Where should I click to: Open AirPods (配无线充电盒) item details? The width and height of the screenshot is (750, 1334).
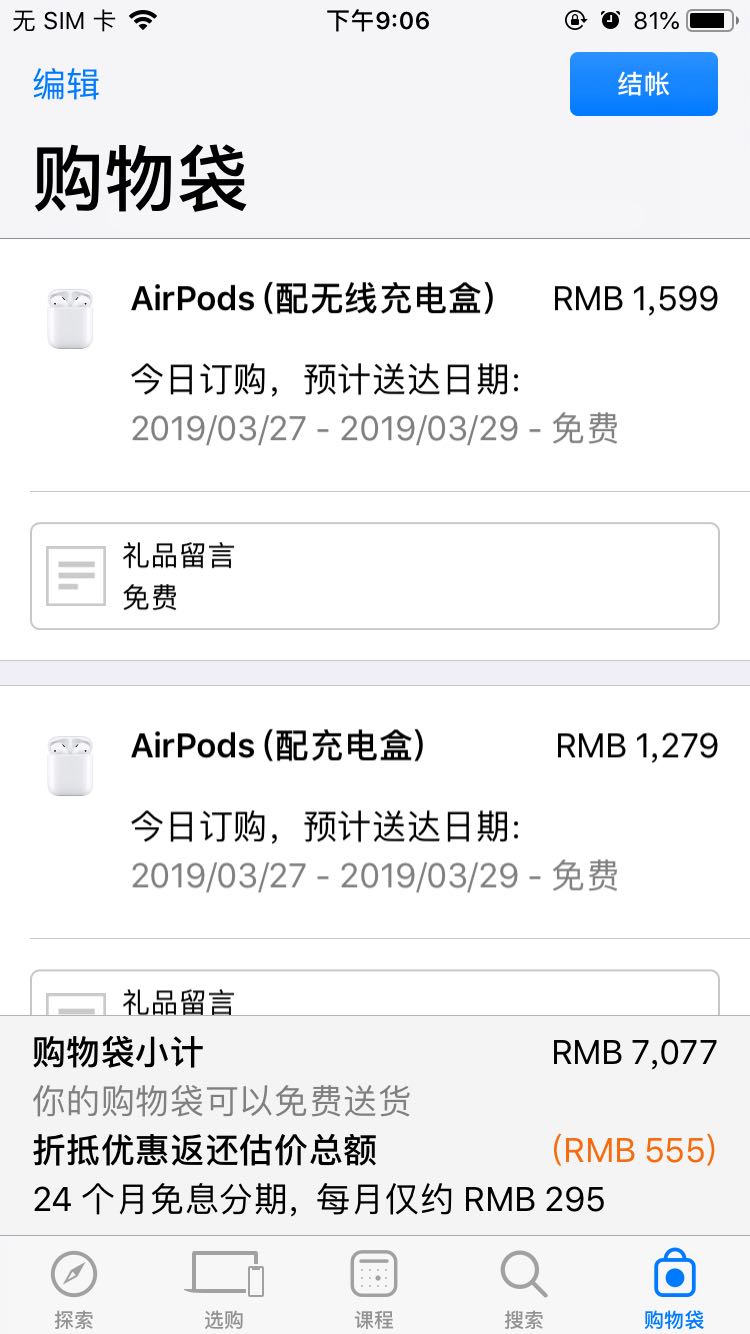click(x=313, y=299)
